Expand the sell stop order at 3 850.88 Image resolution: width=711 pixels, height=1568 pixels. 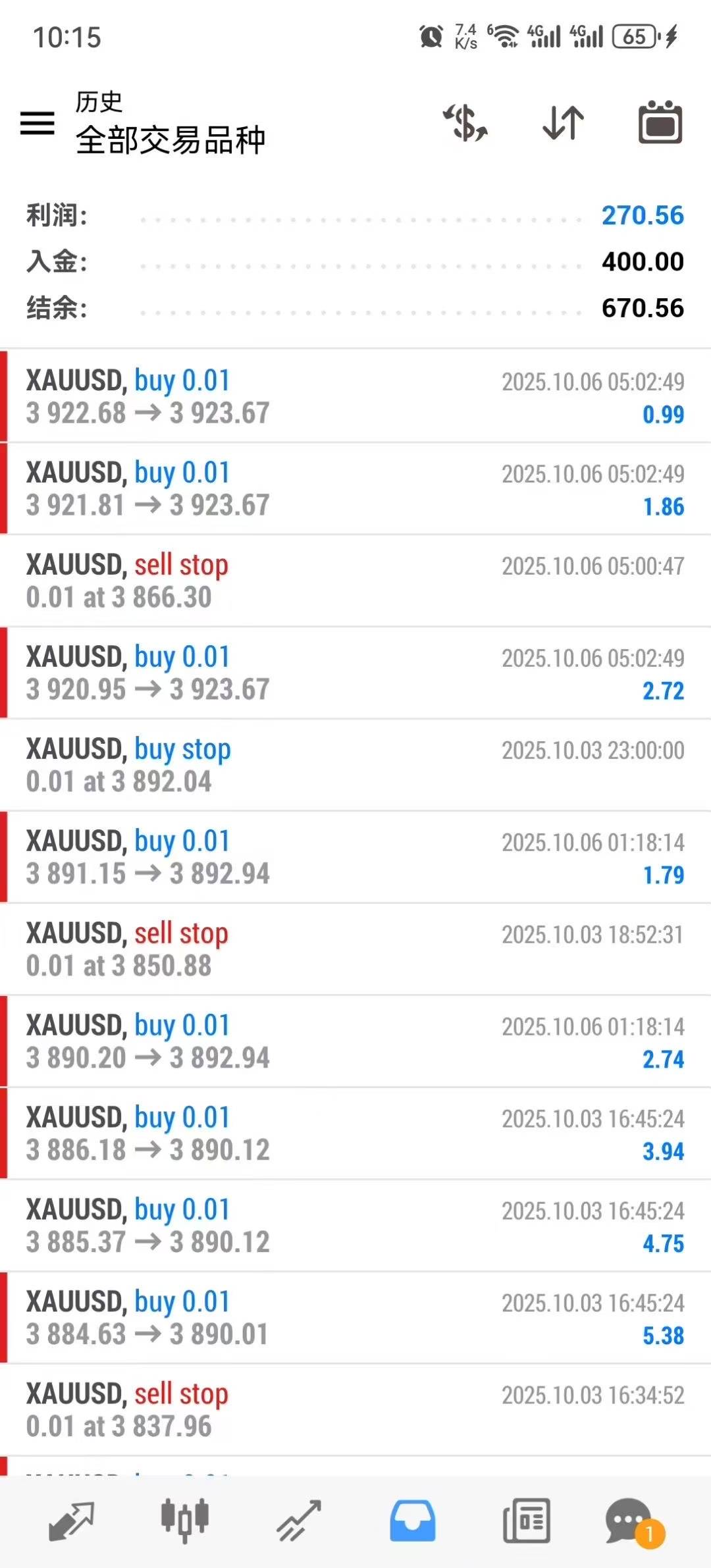355,949
